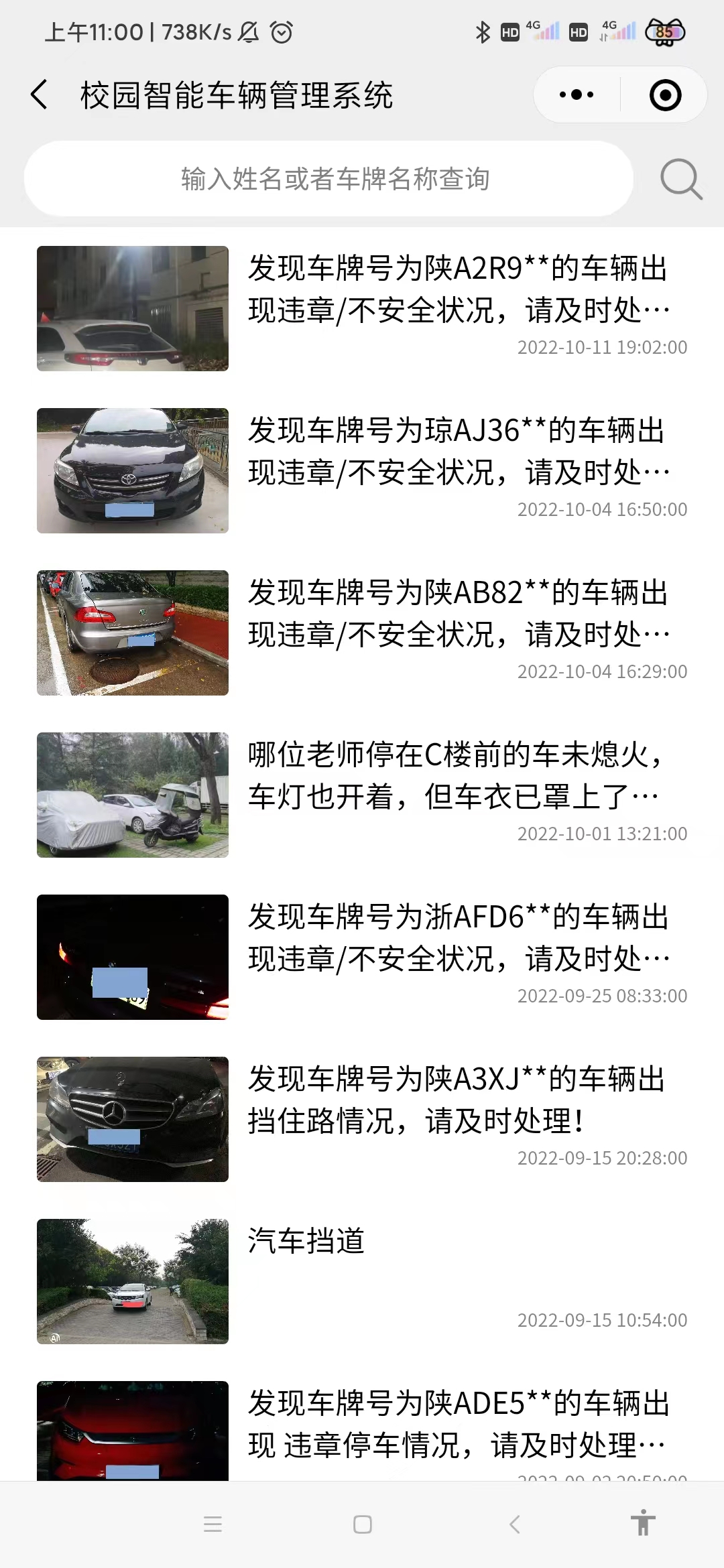Tap the magnifier search icon
724x1568 pixels.
680,179
